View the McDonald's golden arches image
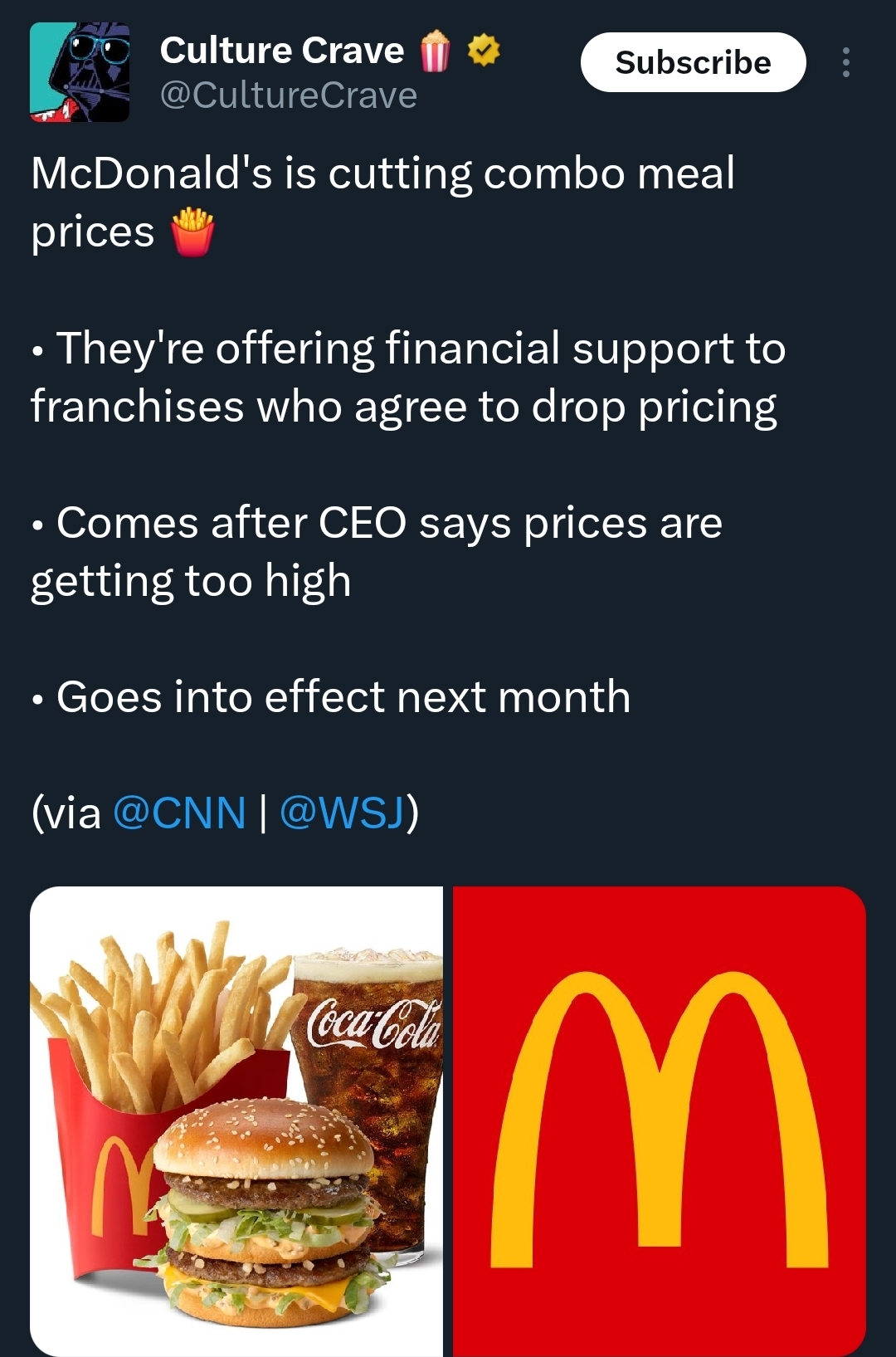Image resolution: width=896 pixels, height=1357 pixels. [x=660, y=1120]
